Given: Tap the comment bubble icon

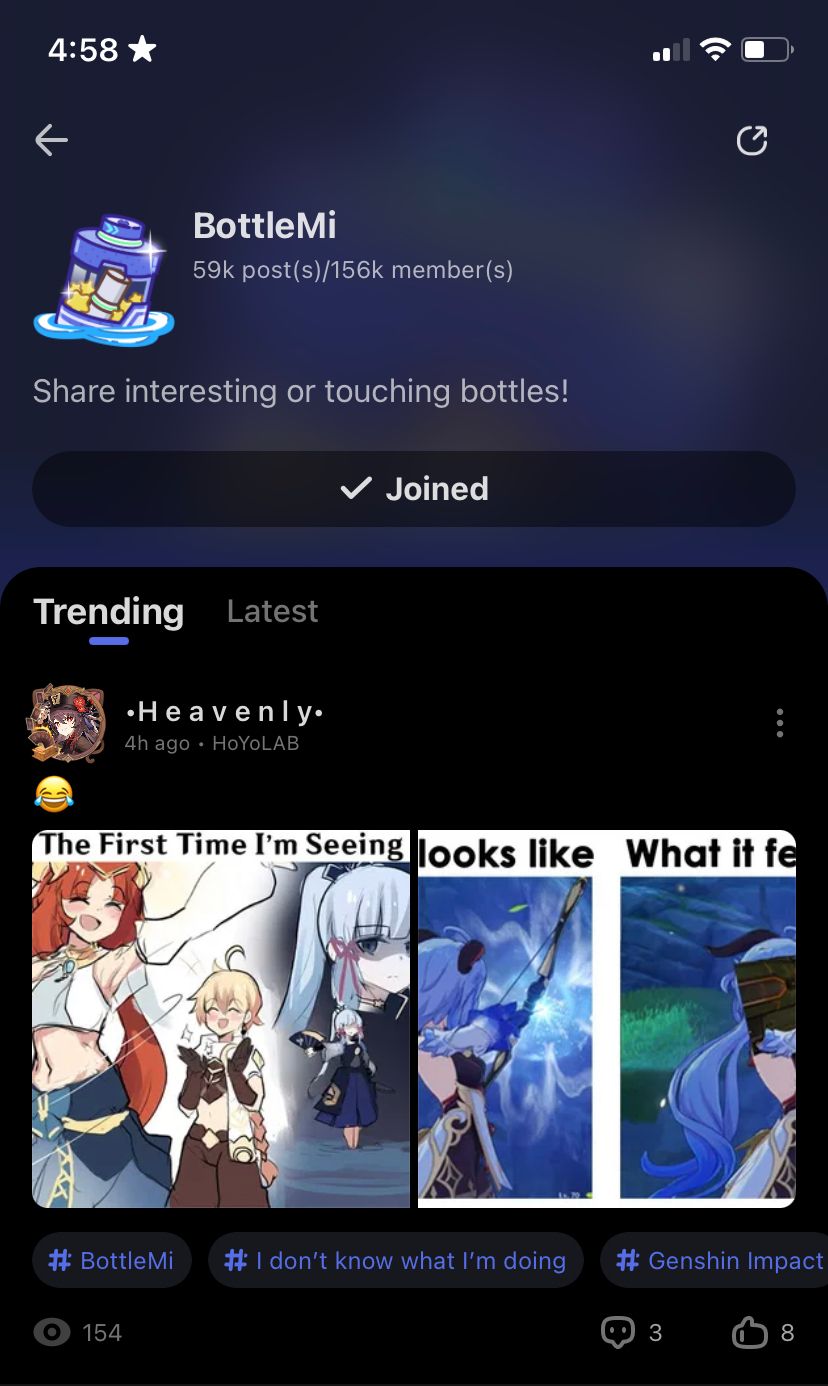Looking at the screenshot, I should pos(619,1332).
